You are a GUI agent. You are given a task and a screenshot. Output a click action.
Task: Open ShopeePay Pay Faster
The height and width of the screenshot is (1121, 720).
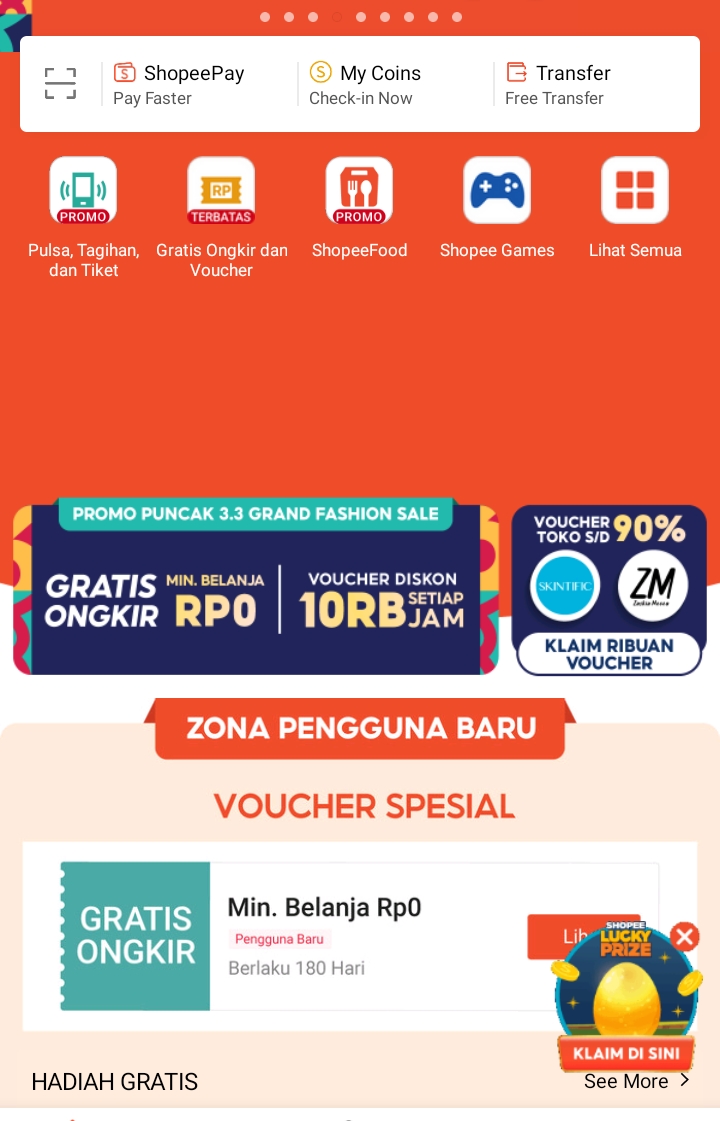[x=179, y=84]
